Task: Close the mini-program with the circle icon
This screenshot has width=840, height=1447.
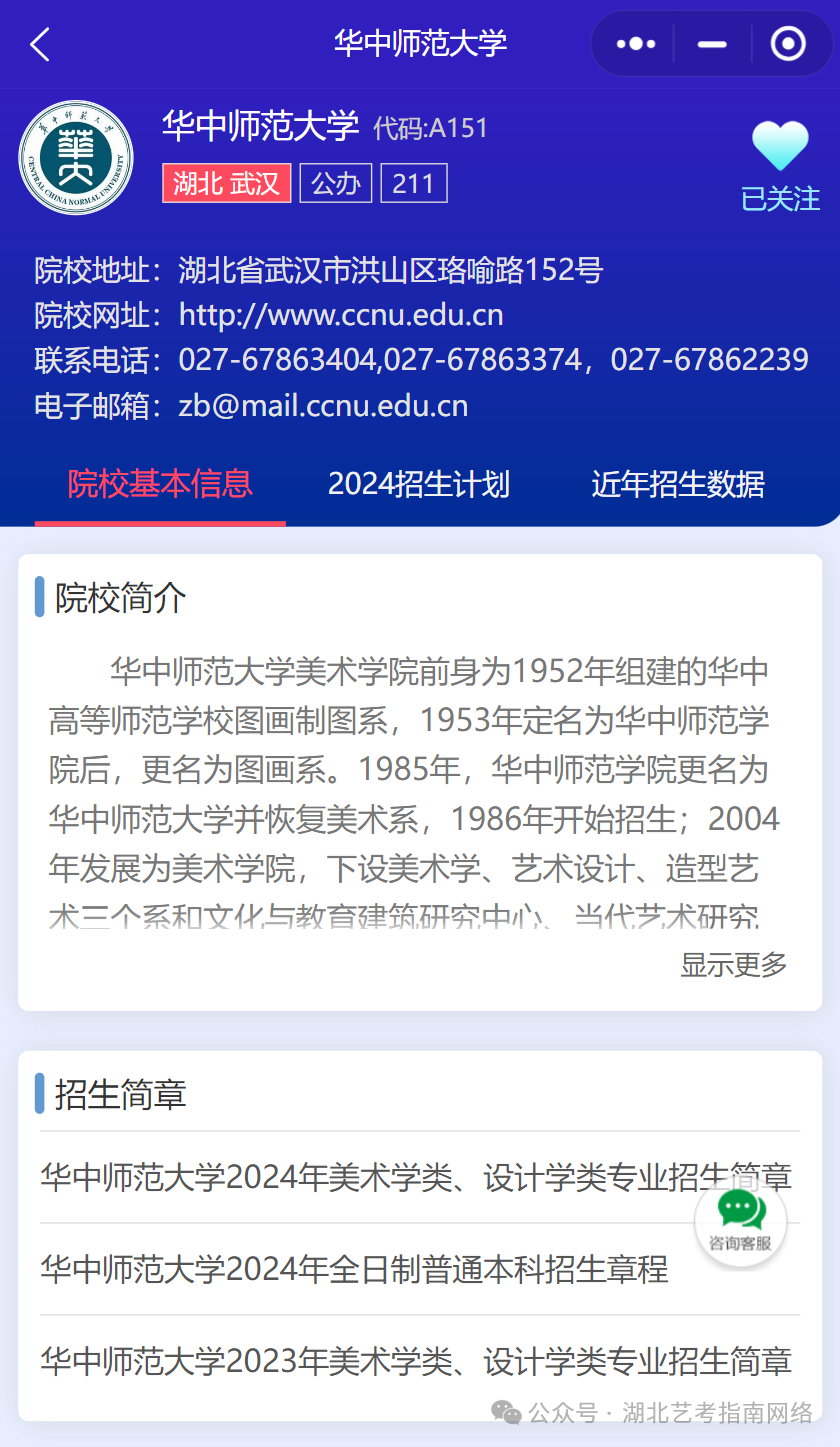Action: 788,44
